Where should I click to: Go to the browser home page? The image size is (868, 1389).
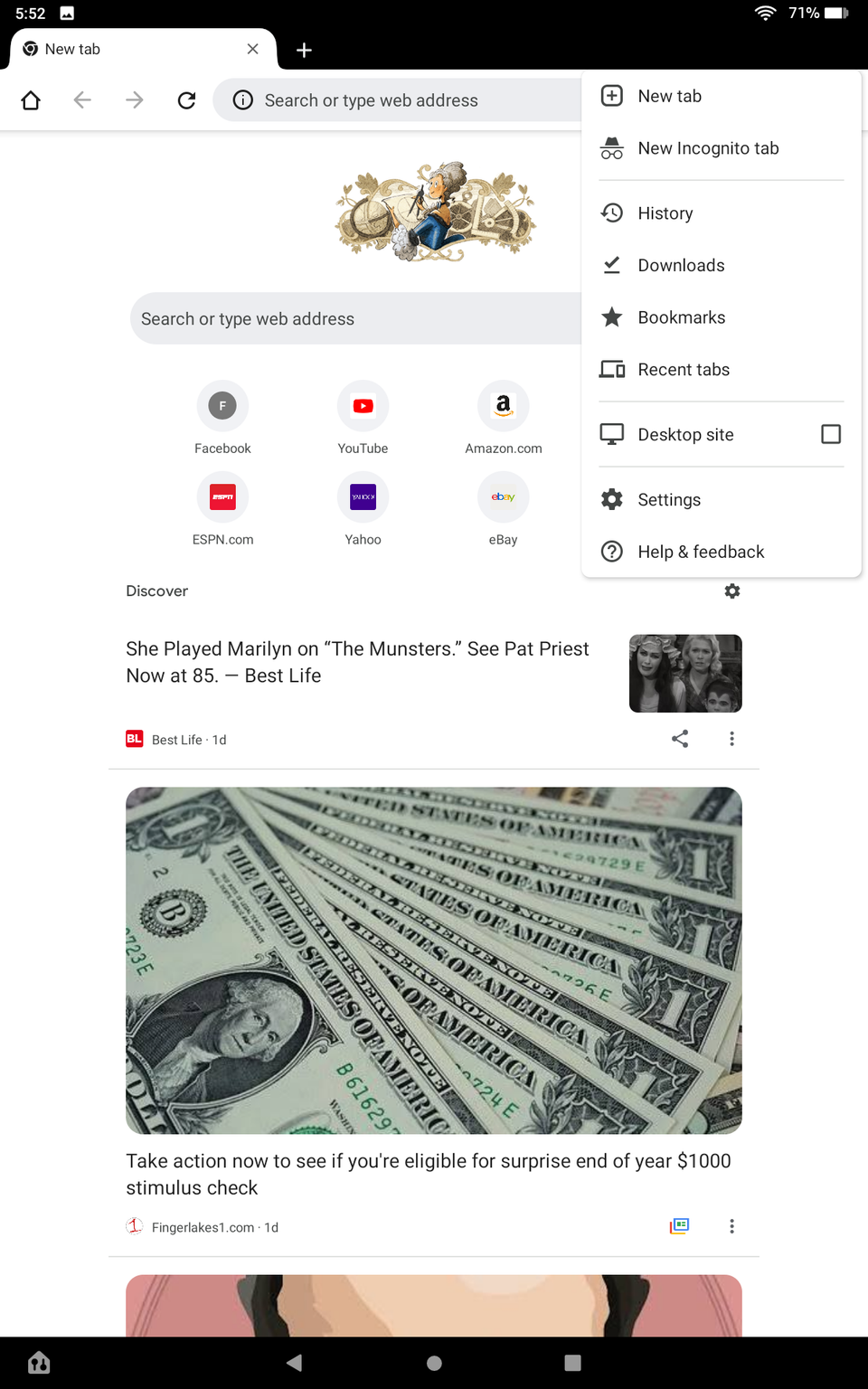pos(31,100)
